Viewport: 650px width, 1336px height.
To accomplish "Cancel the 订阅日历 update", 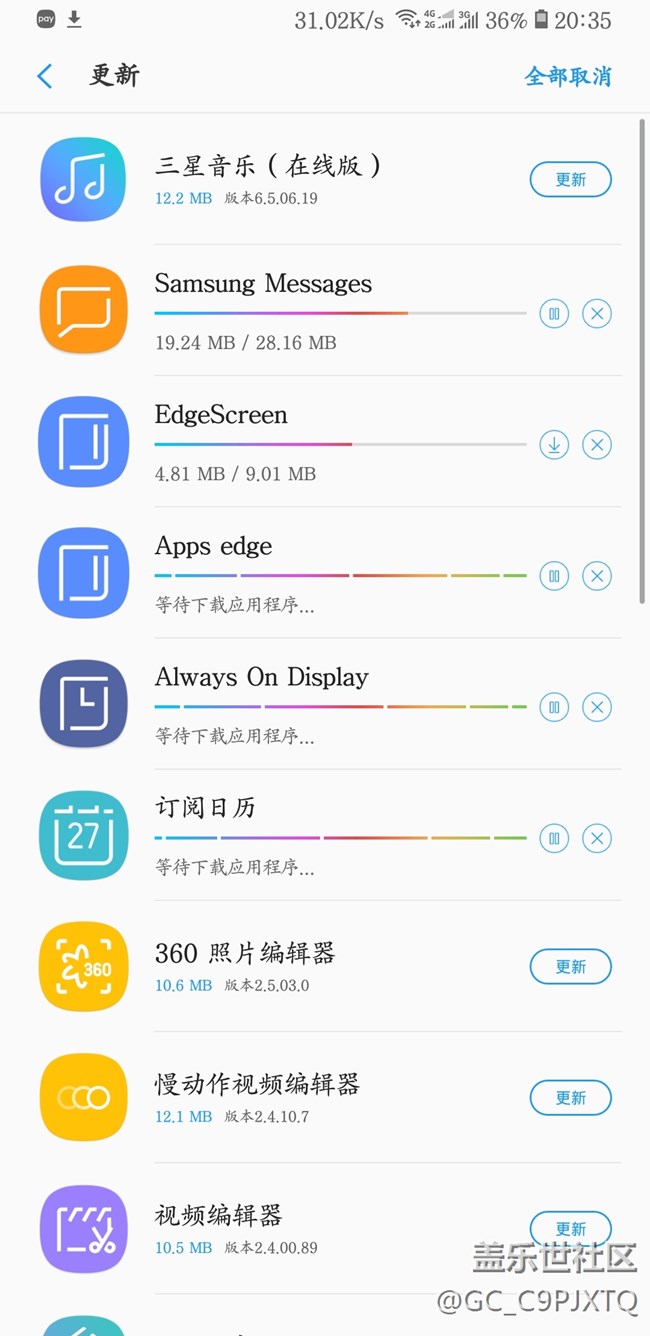I will pos(597,838).
